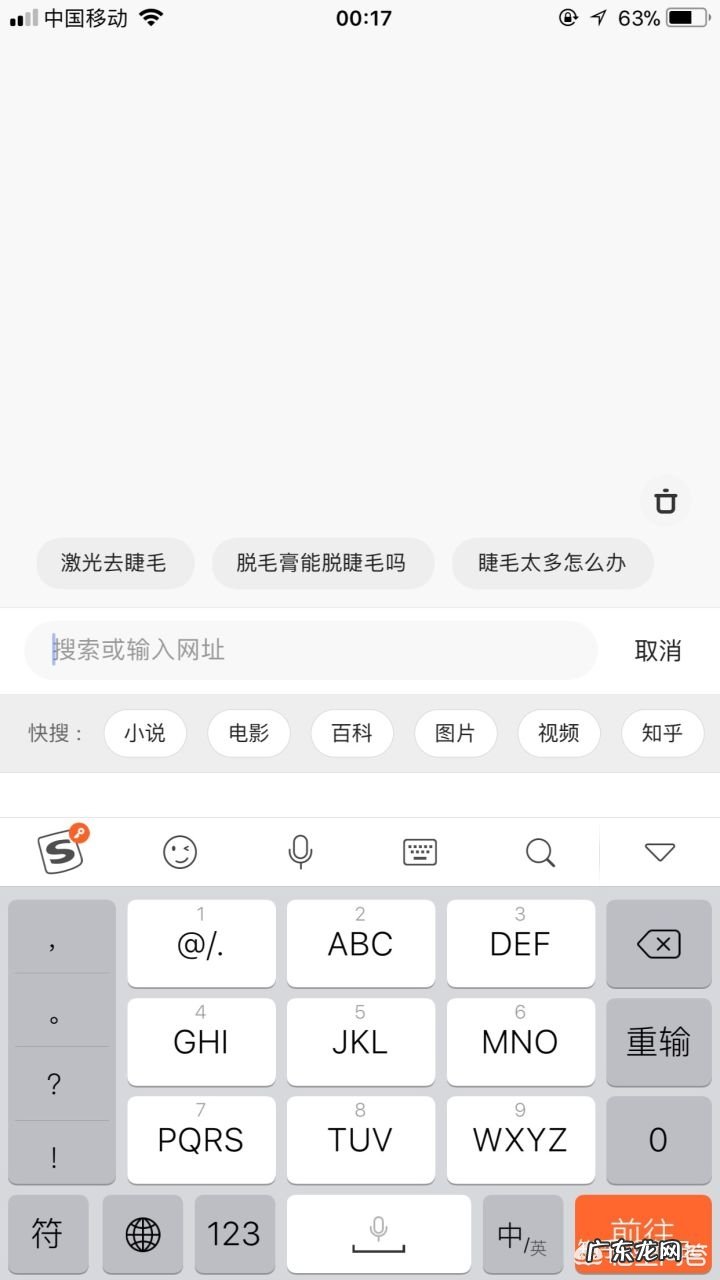
Task: Tap the magnifier search icon on keyboard toolbar
Action: point(540,851)
